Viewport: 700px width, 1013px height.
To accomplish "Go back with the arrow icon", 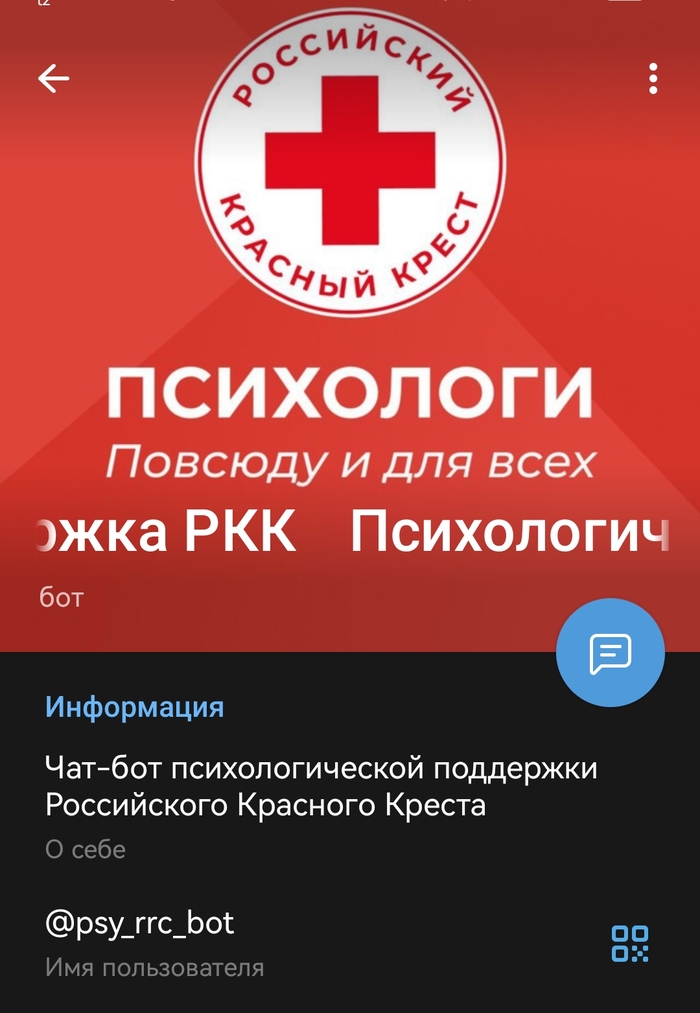I will (x=53, y=78).
